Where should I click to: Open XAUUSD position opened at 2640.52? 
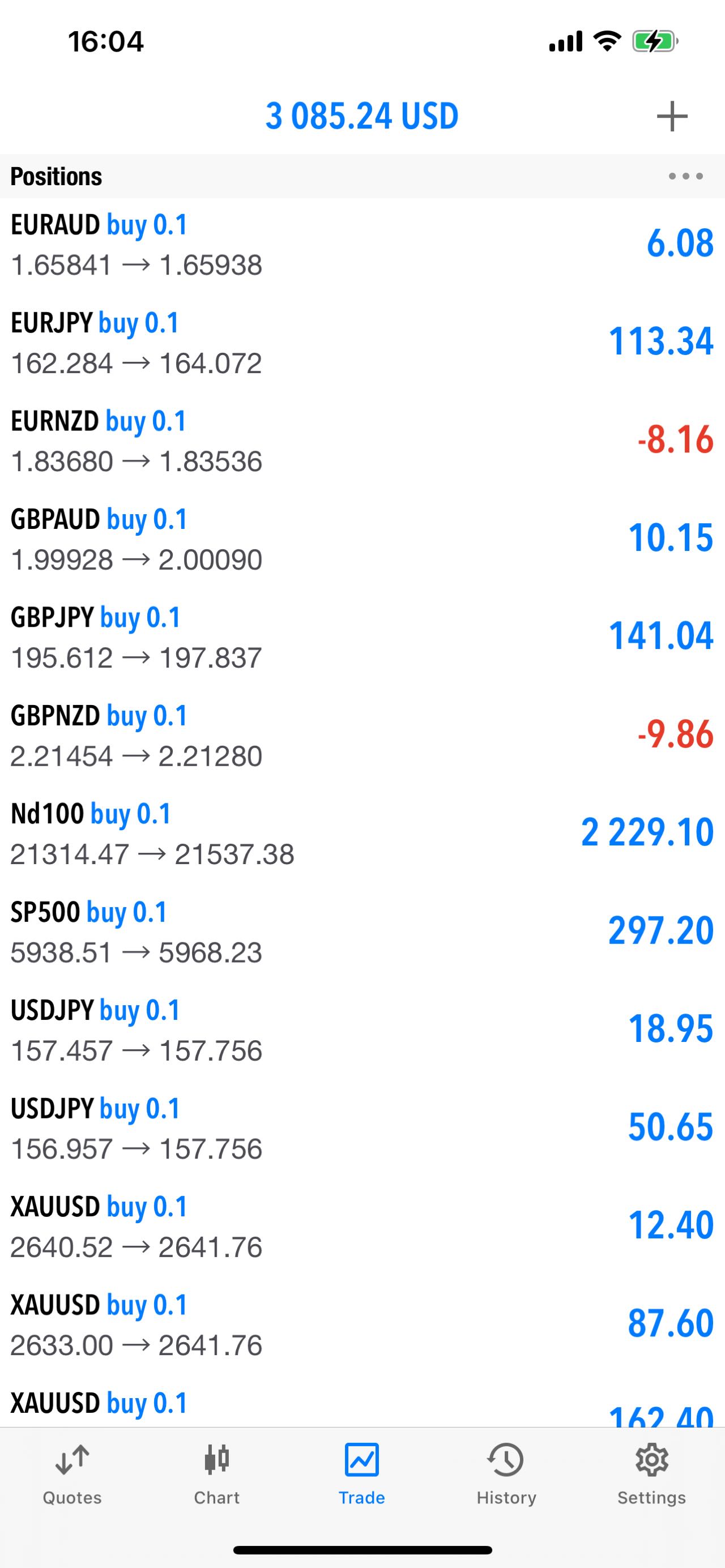tap(362, 1227)
